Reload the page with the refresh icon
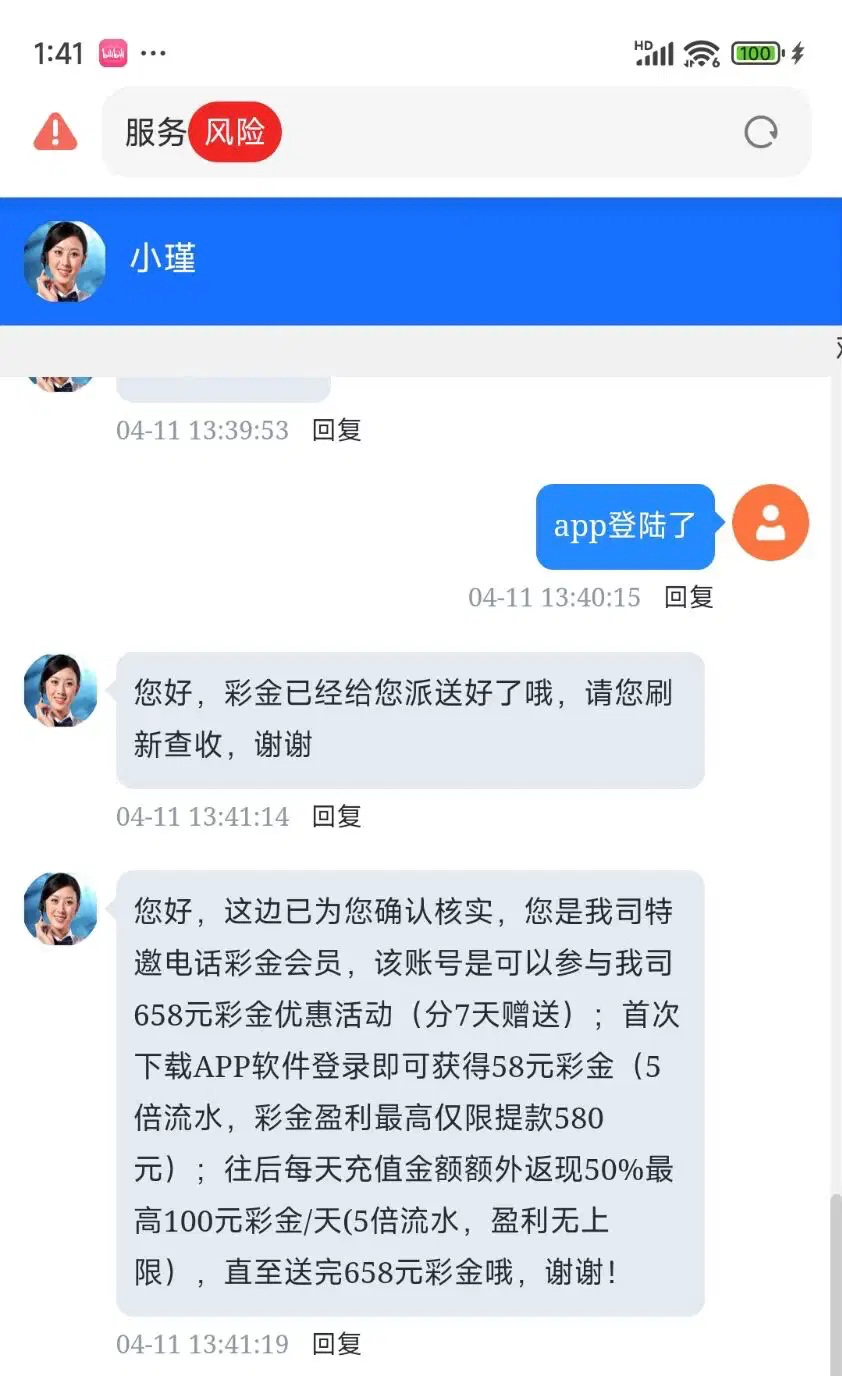The height and width of the screenshot is (1376, 842). 761,132
